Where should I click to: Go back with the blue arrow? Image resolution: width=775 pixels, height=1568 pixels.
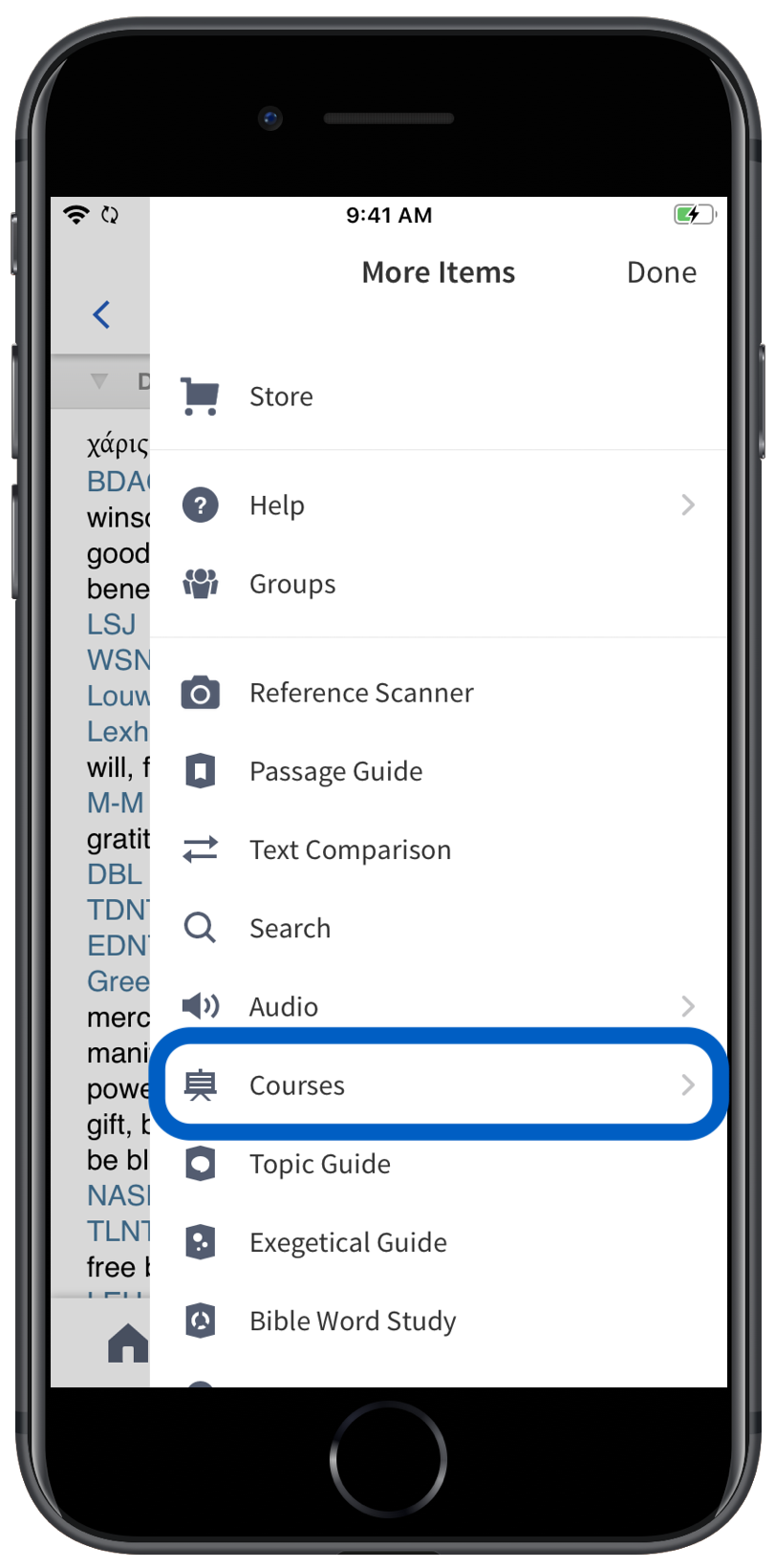[101, 314]
